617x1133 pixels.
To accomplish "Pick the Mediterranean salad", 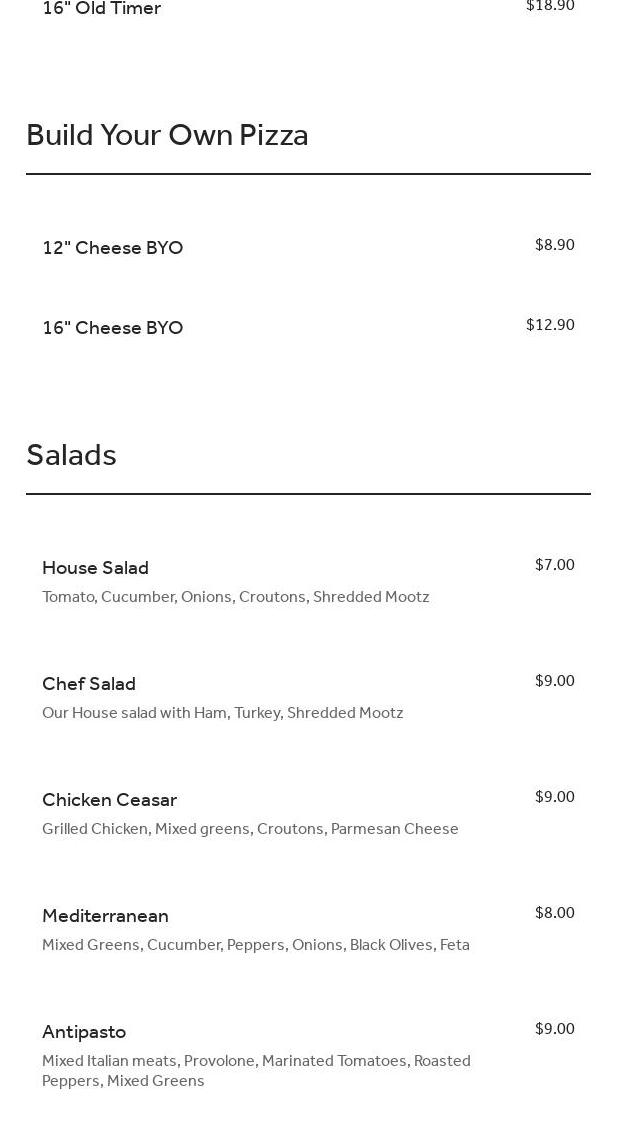I will click(x=105, y=916).
